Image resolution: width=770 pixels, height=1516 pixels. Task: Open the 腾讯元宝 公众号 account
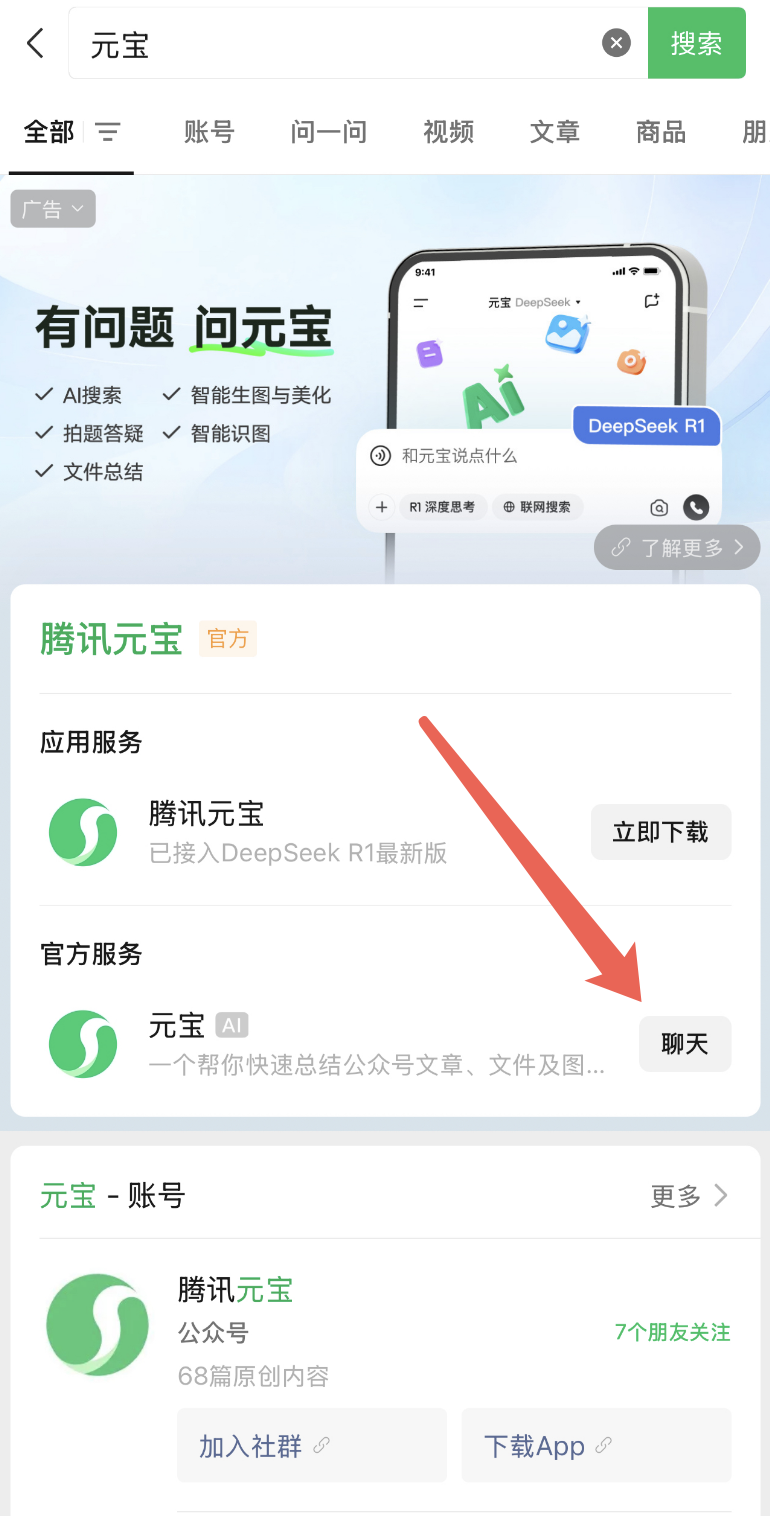[236, 1291]
